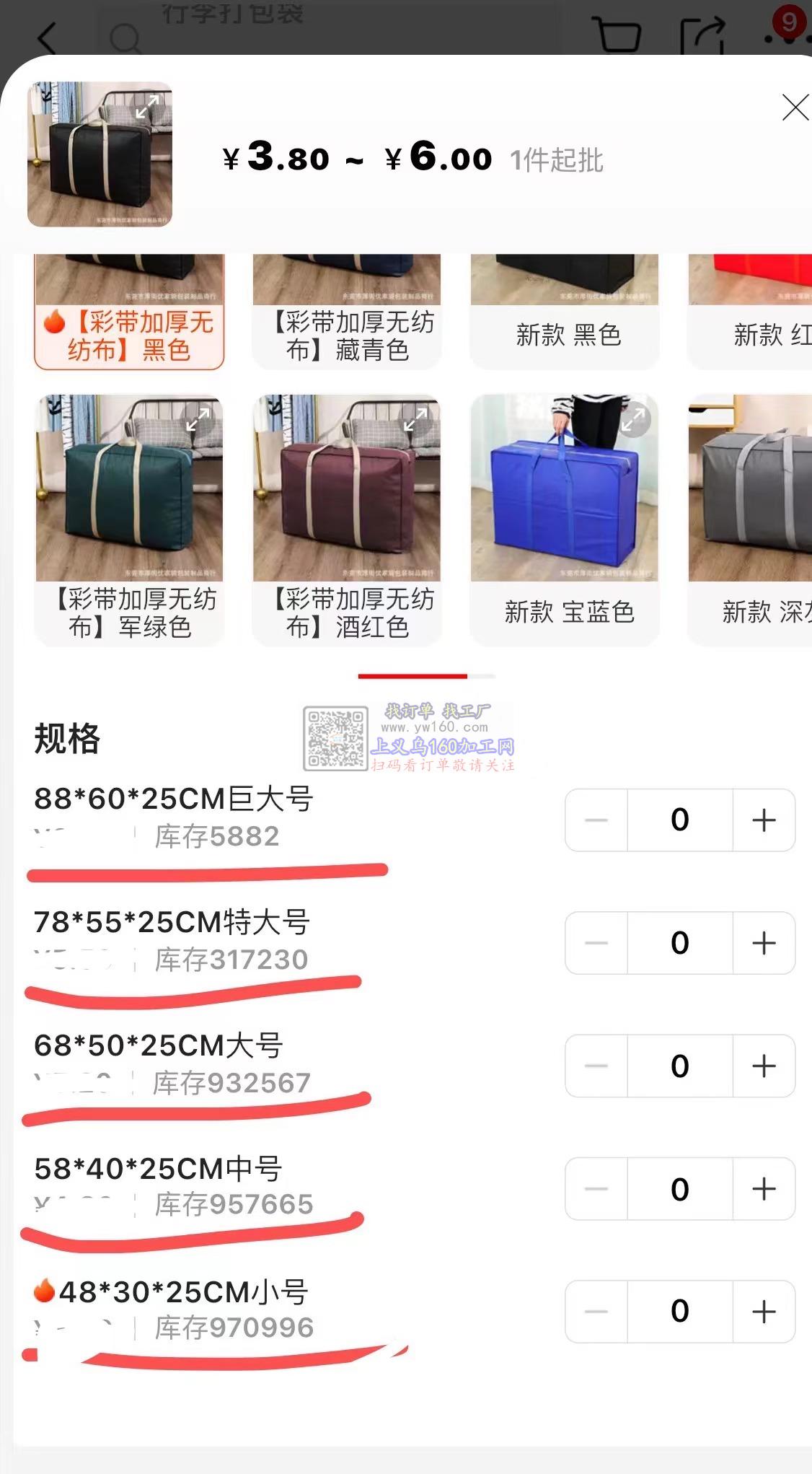Close the specification selection sheet
Viewport: 812px width, 1474px height.
click(795, 108)
